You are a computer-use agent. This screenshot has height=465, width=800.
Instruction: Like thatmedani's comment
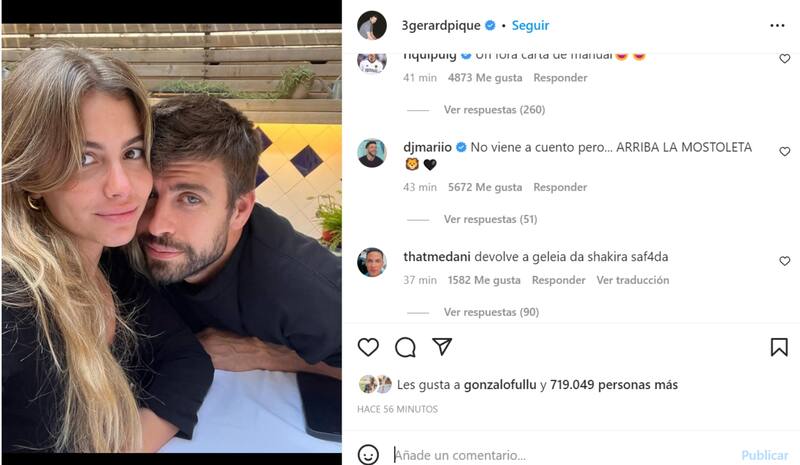[x=784, y=261]
